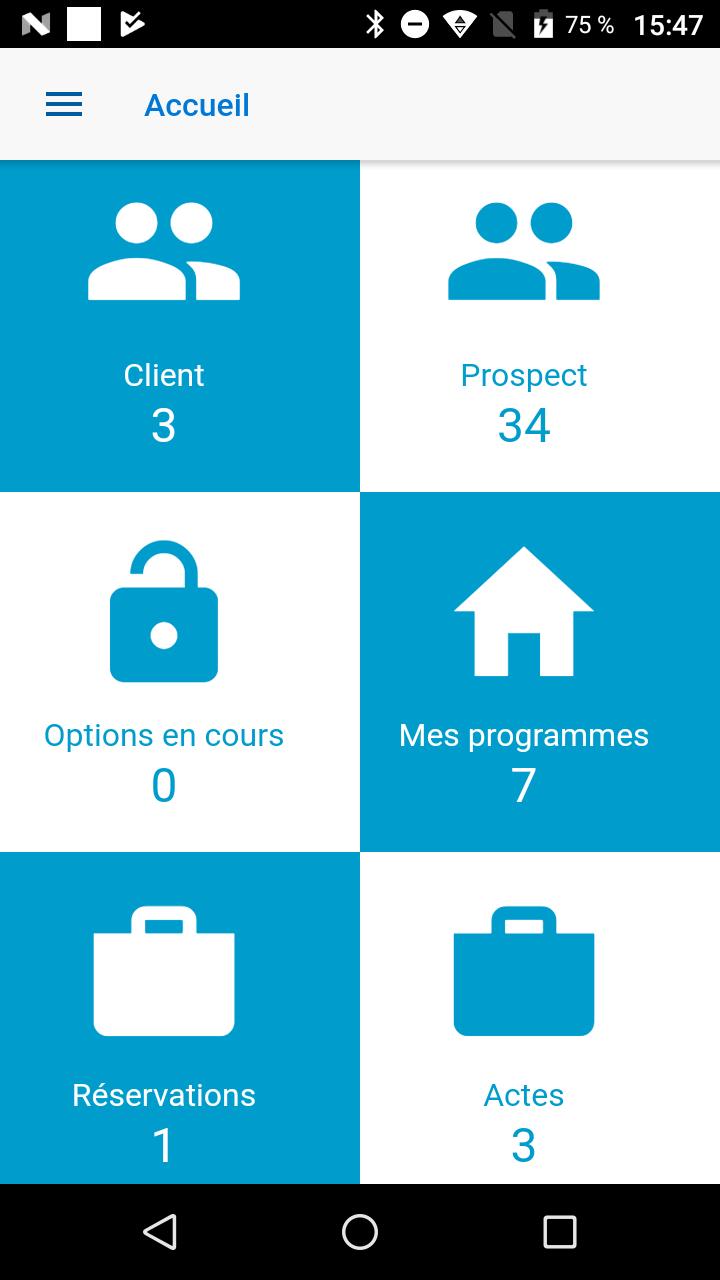
Task: Tap the briefcase icon for Réservations
Action: 163,968
